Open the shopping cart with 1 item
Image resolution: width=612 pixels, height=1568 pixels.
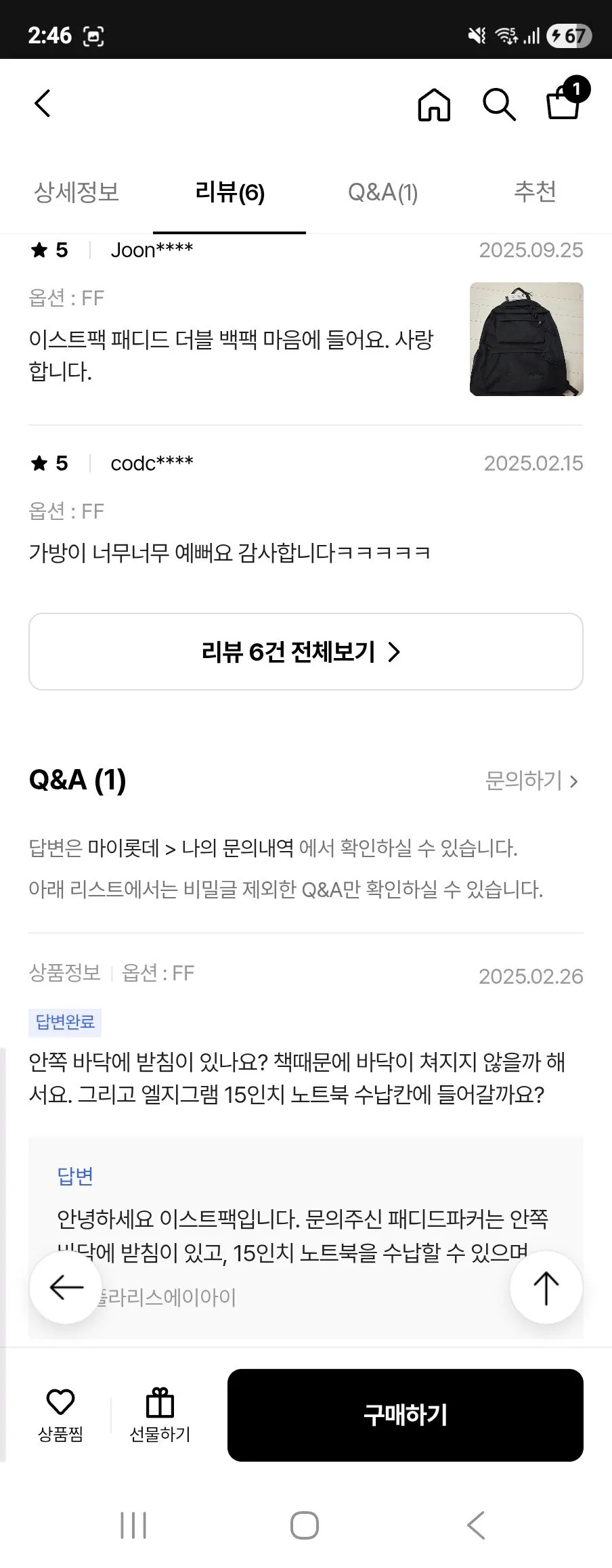561,106
